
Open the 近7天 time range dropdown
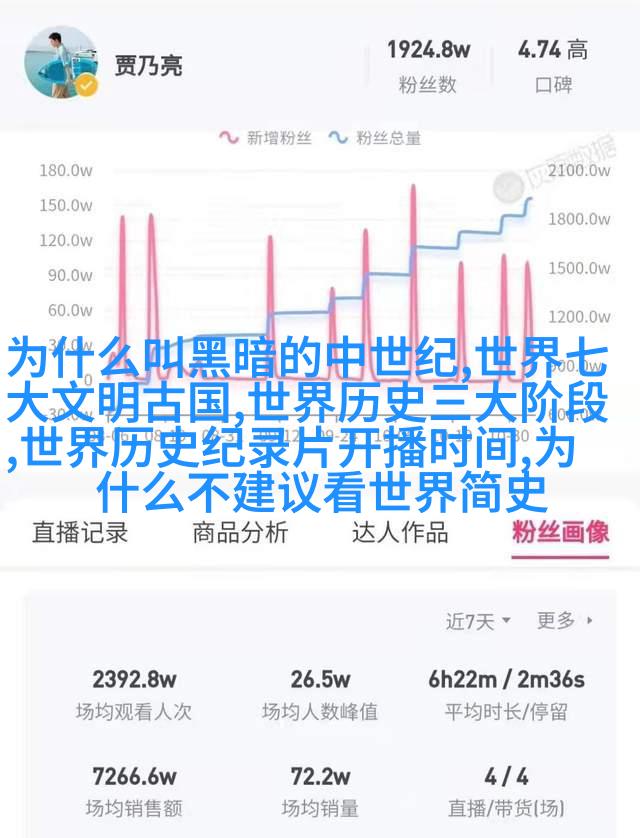tap(478, 621)
